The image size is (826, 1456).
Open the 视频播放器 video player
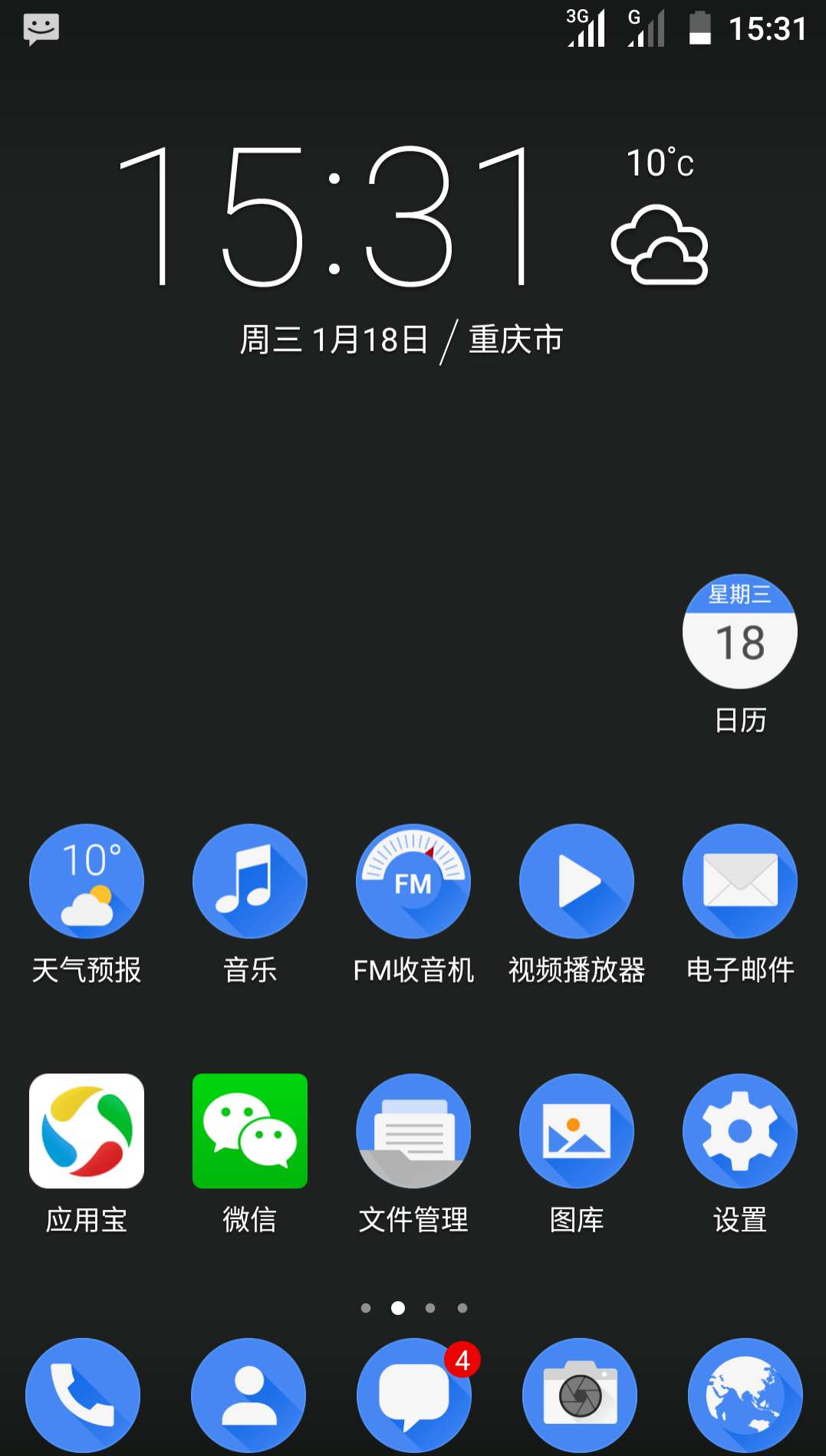tap(577, 882)
